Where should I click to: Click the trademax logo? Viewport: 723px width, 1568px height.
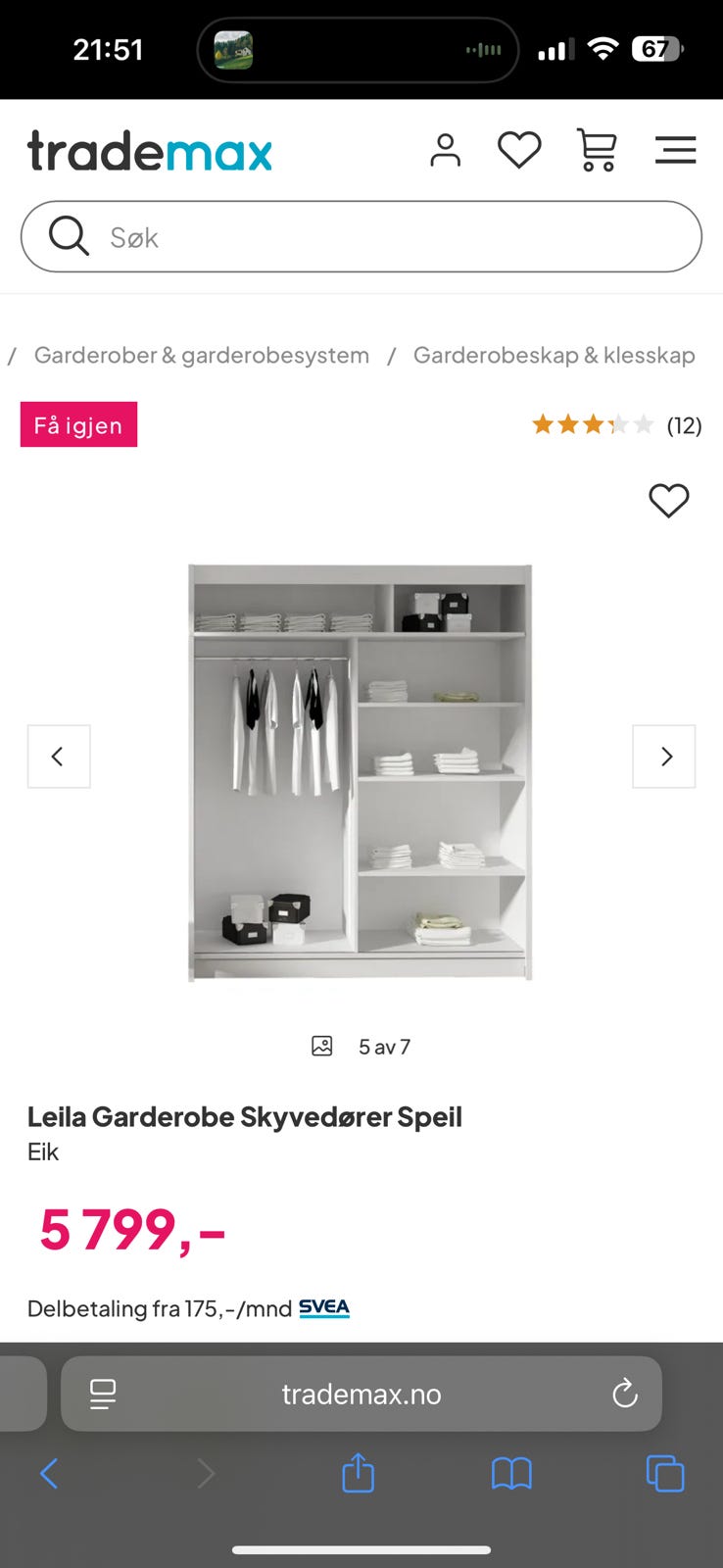(149, 150)
